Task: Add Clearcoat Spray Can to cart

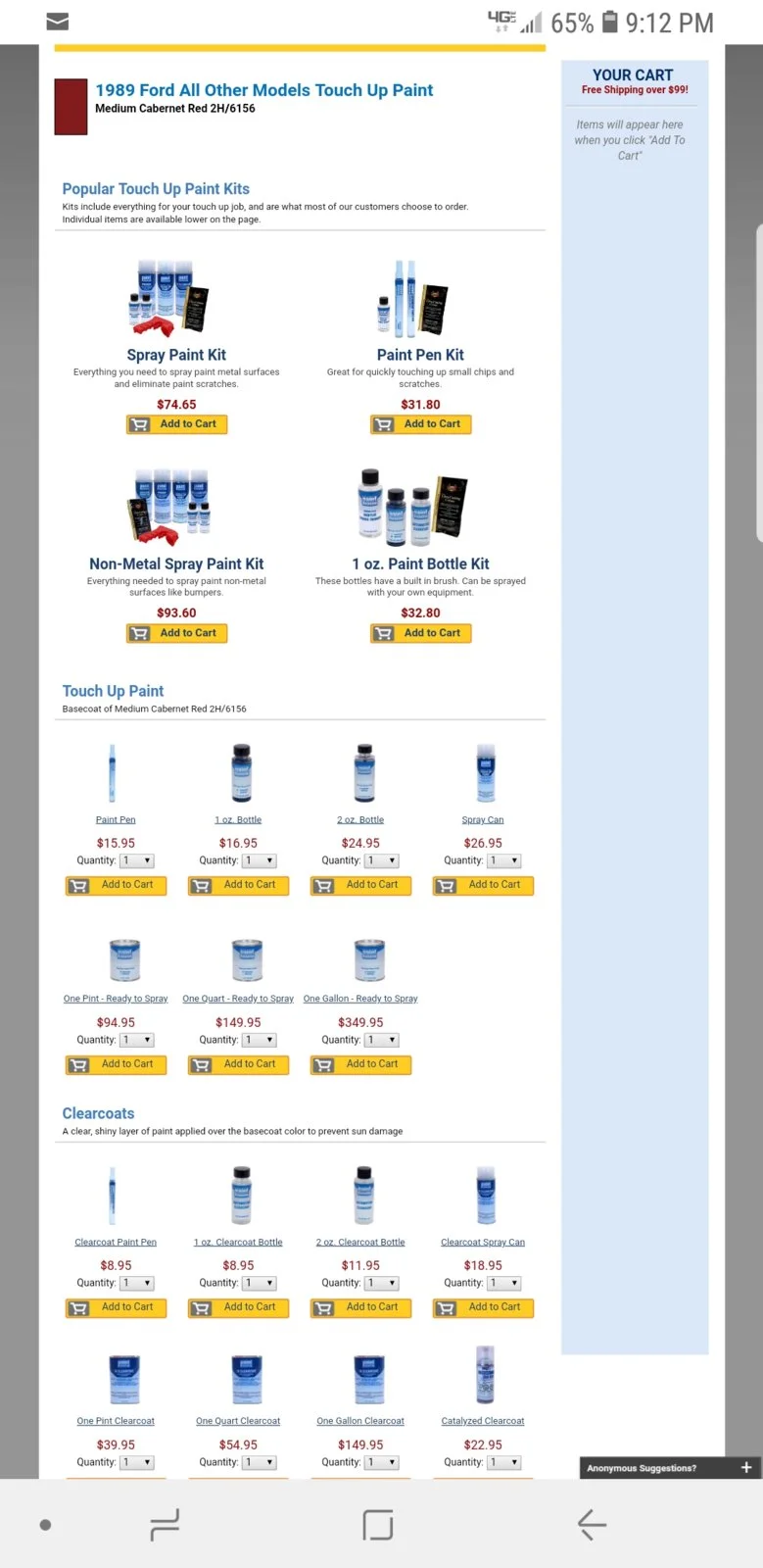Action: (x=483, y=1307)
